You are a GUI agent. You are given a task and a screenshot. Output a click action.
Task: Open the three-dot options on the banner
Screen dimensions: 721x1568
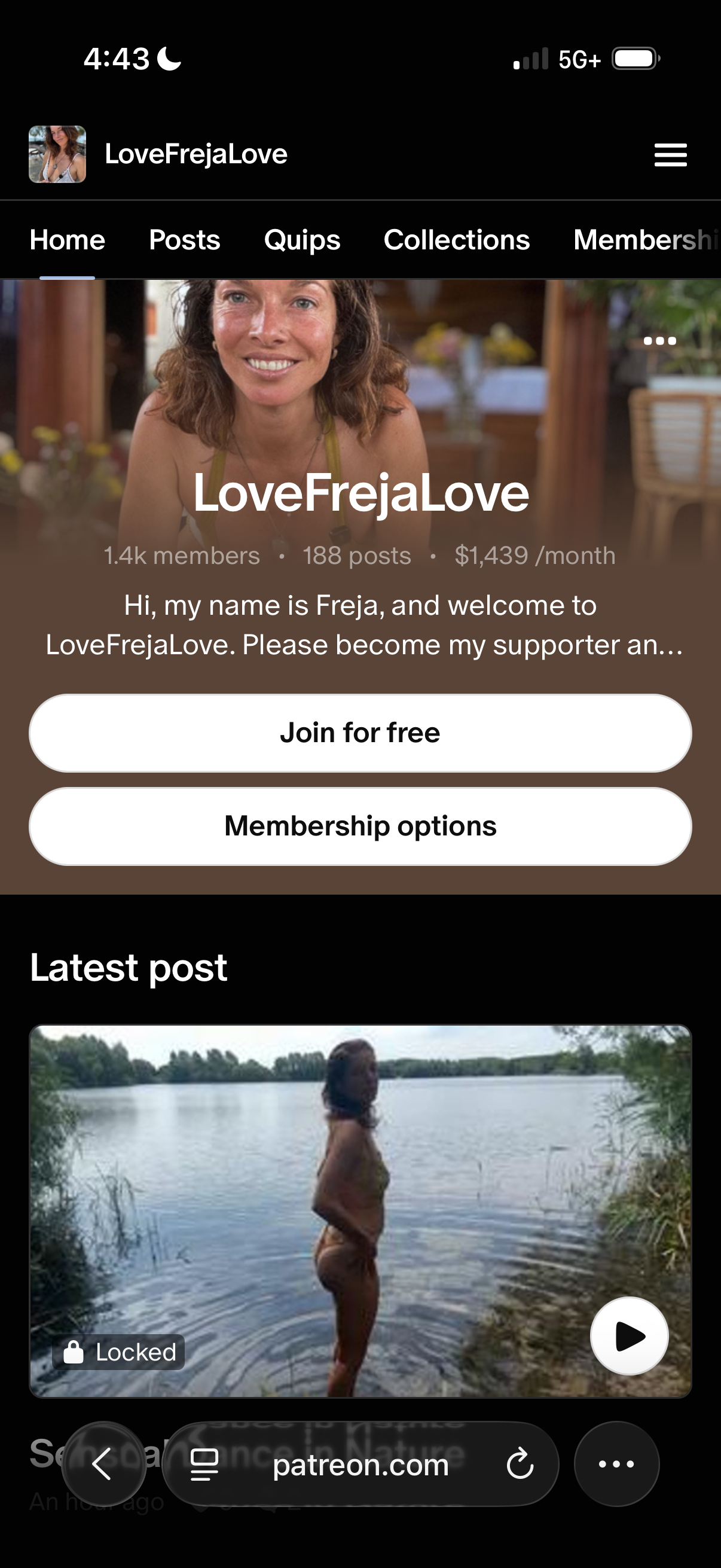pyautogui.click(x=660, y=341)
